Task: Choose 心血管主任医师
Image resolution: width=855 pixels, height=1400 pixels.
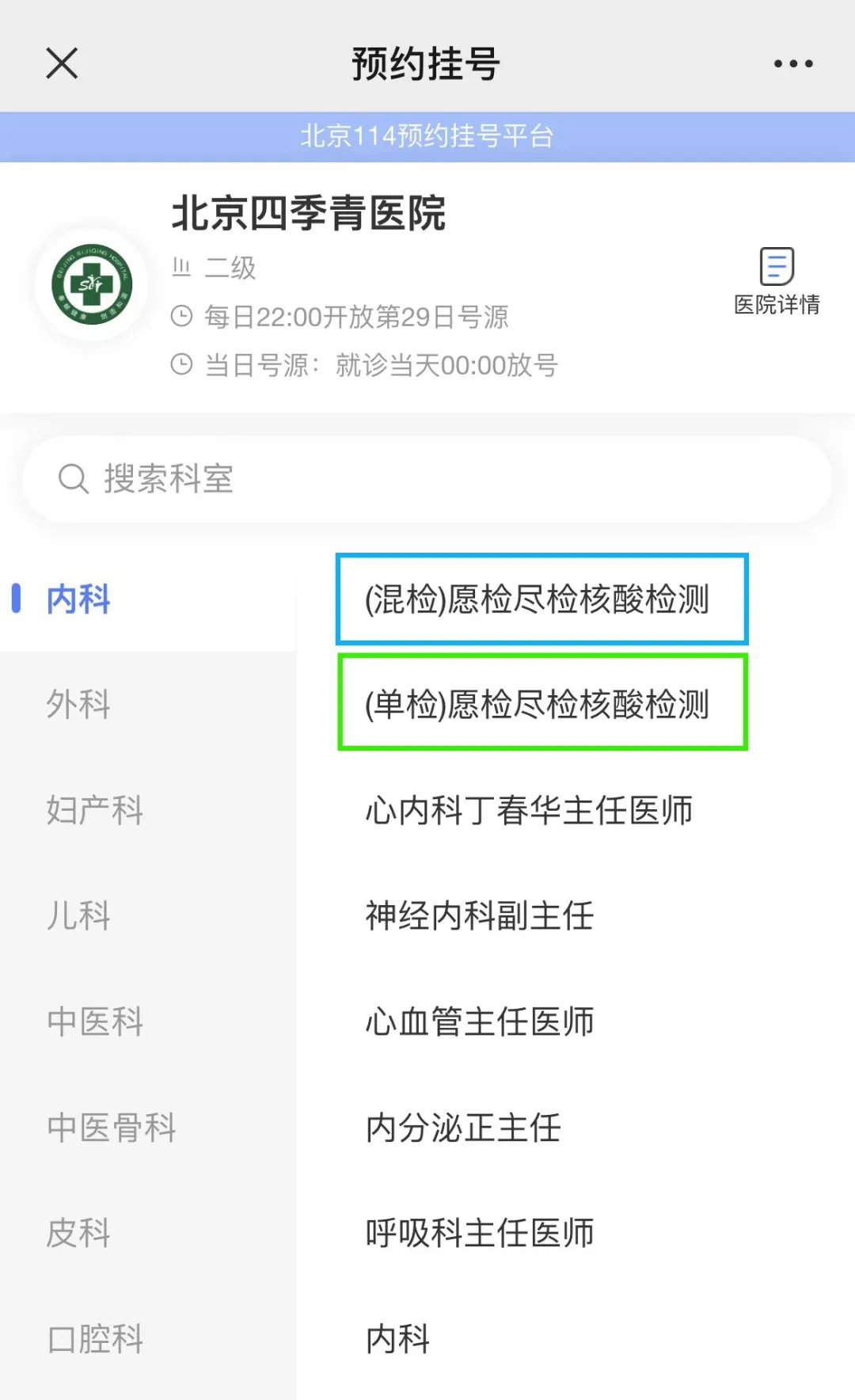Action: [479, 1021]
